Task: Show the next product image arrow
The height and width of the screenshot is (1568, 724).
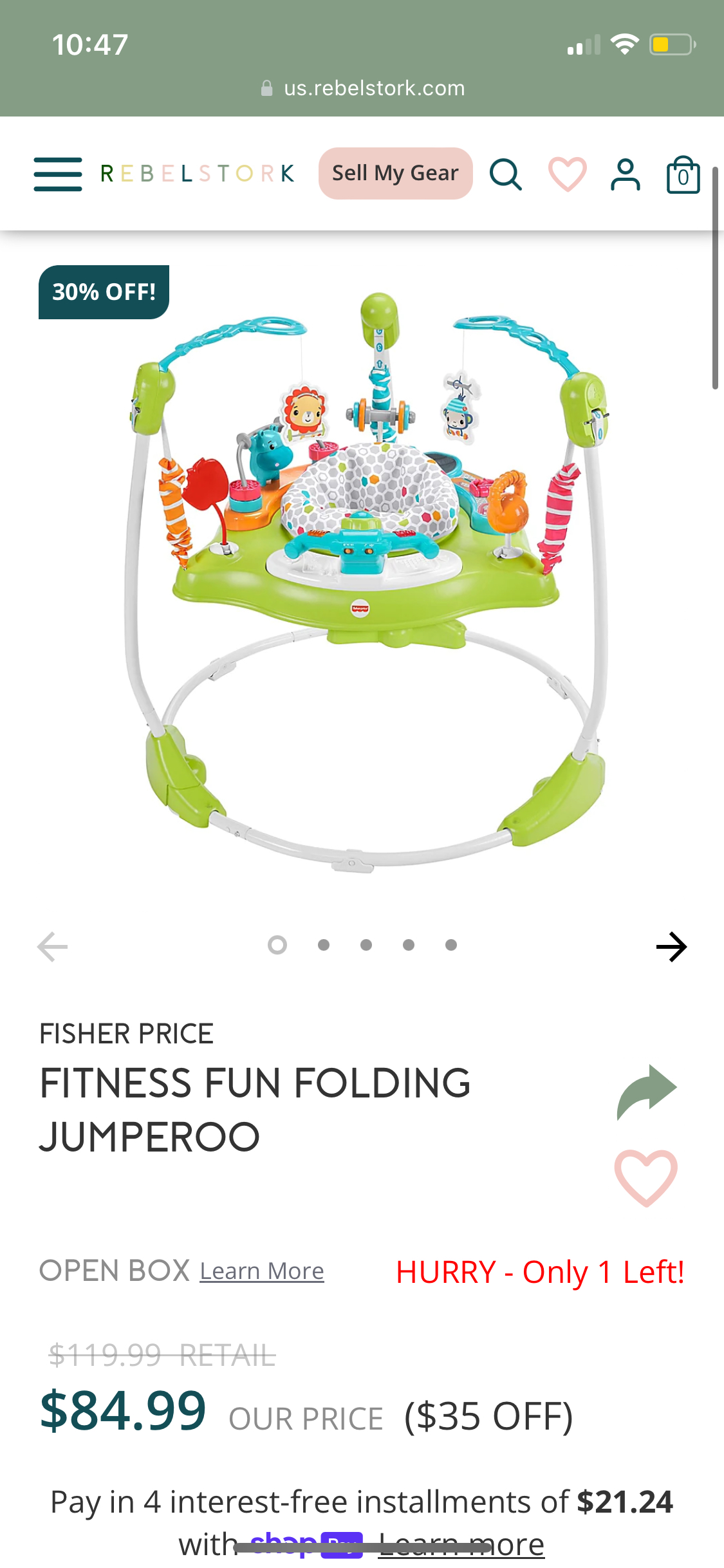Action: [671, 947]
